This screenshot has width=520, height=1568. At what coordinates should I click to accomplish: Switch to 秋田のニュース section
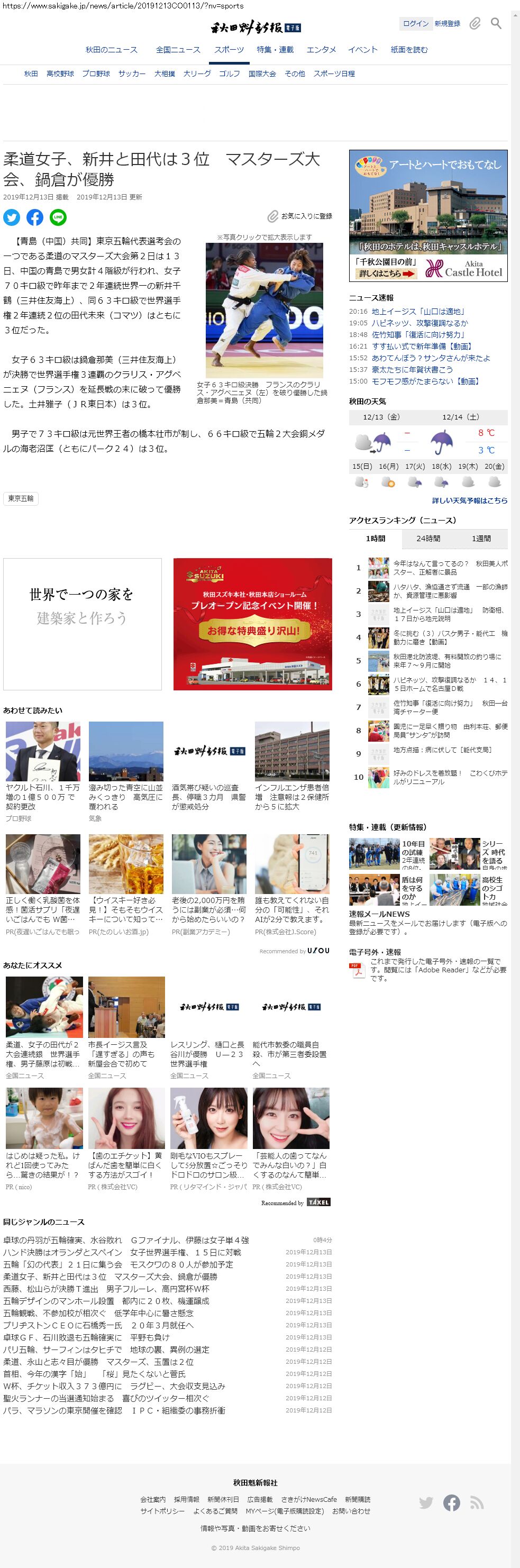[112, 50]
